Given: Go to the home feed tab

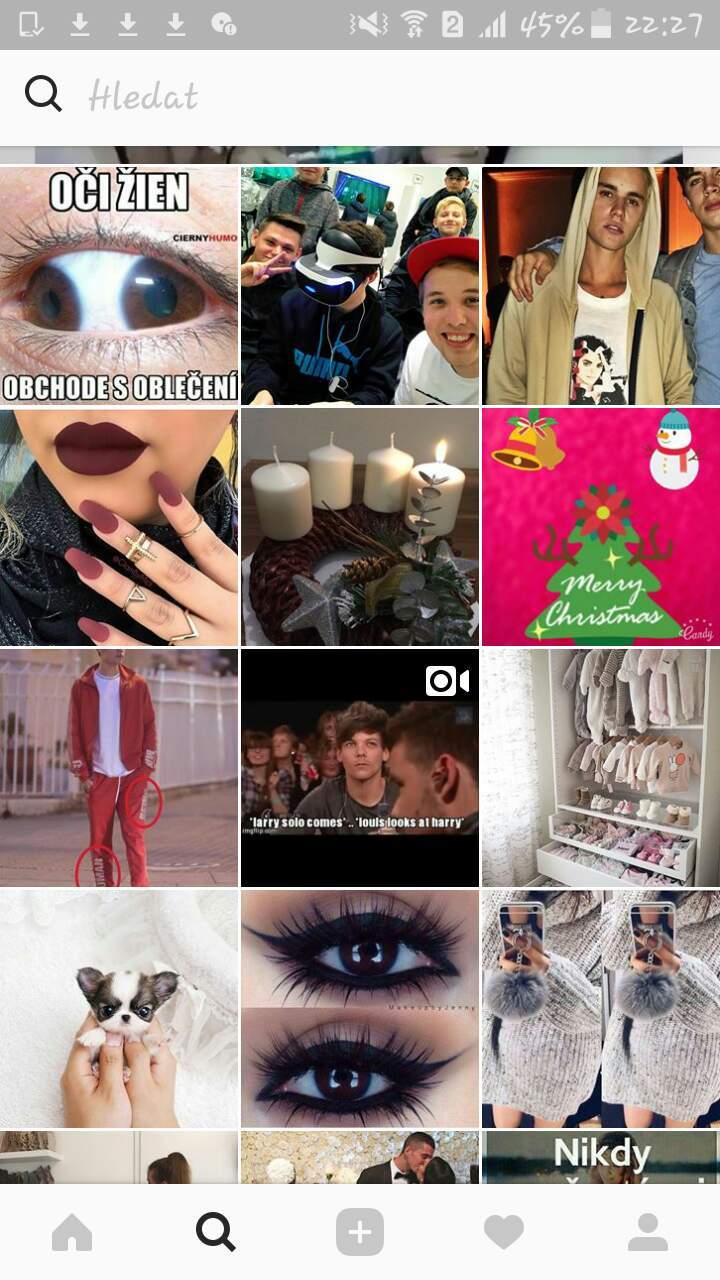Looking at the screenshot, I should coord(72,1233).
